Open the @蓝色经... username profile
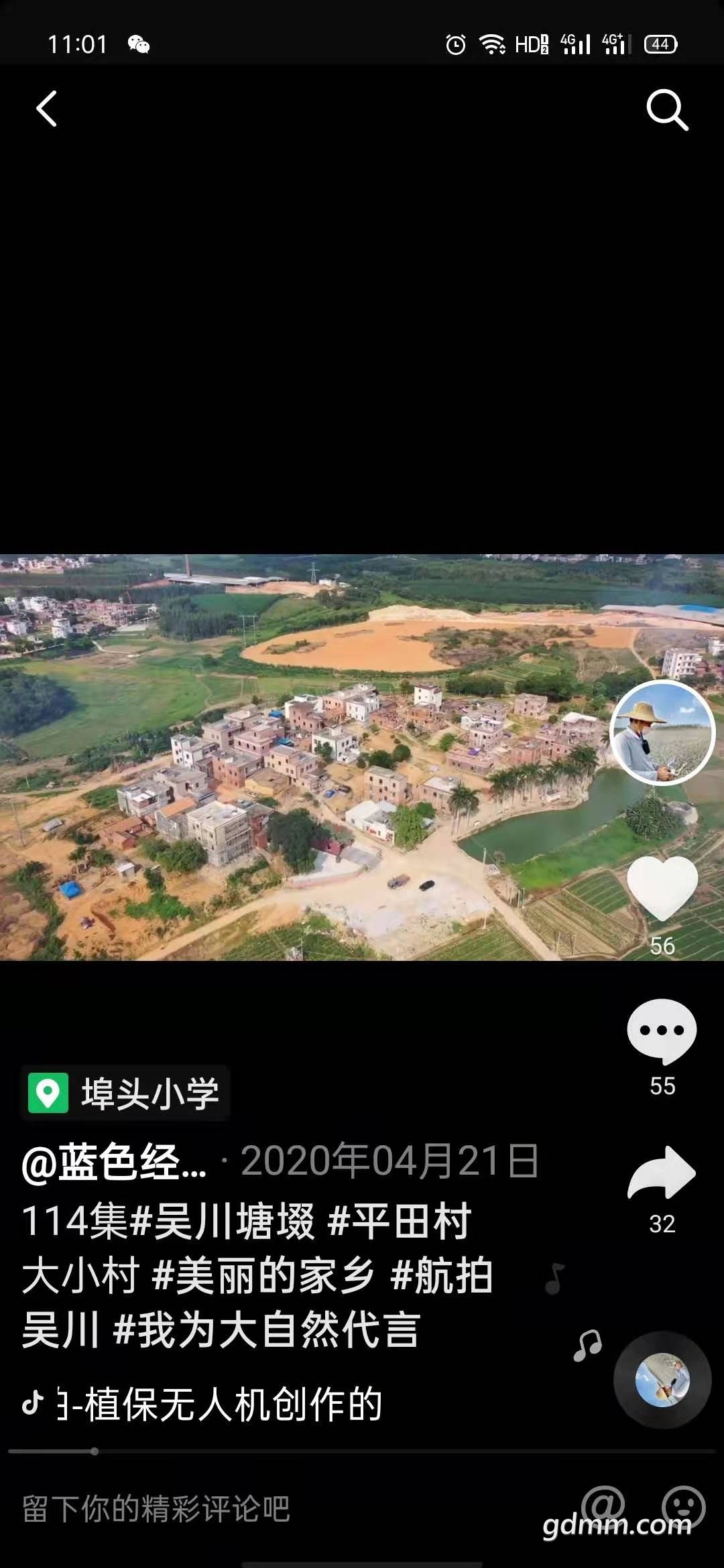The height and width of the screenshot is (1568, 724). click(x=114, y=1163)
